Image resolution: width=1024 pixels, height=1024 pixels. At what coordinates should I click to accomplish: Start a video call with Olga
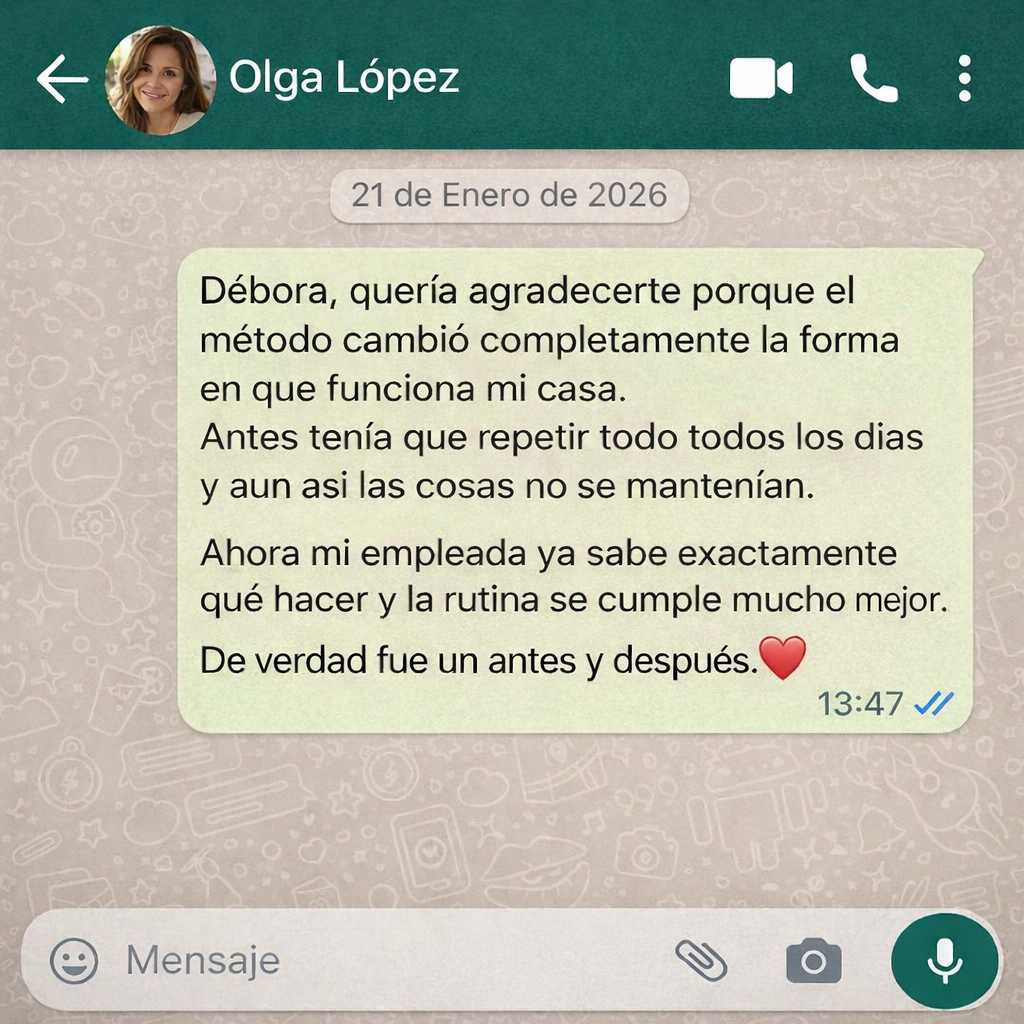click(x=761, y=79)
